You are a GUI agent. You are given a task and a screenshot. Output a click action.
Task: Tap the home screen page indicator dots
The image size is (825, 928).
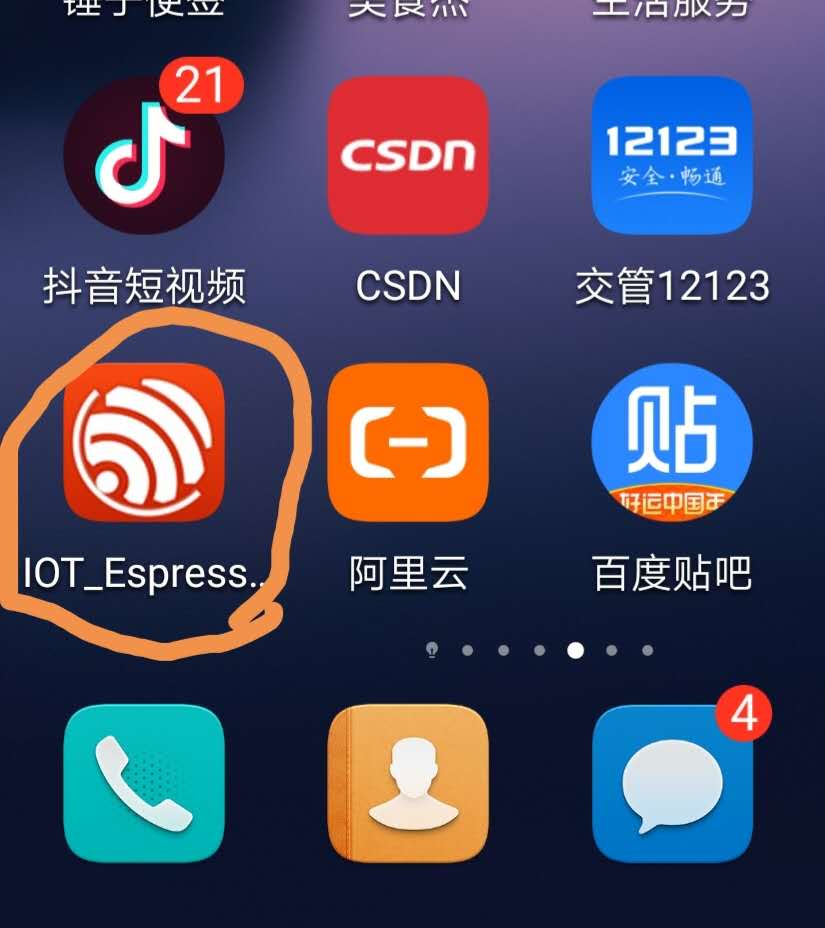click(x=540, y=650)
